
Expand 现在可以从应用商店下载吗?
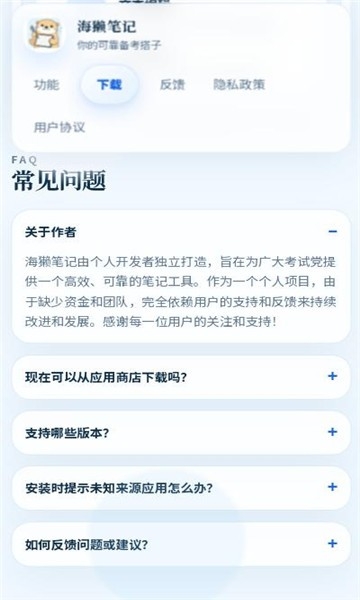click(181, 377)
